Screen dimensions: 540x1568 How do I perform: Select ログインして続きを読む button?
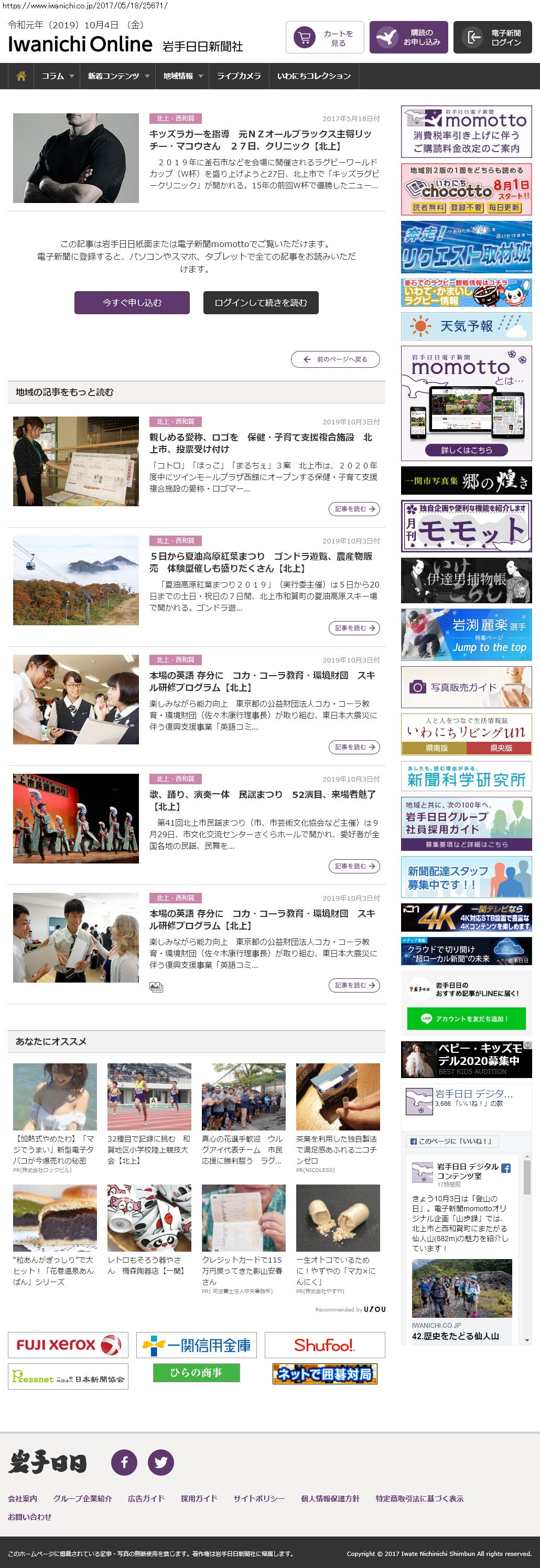pos(261,303)
